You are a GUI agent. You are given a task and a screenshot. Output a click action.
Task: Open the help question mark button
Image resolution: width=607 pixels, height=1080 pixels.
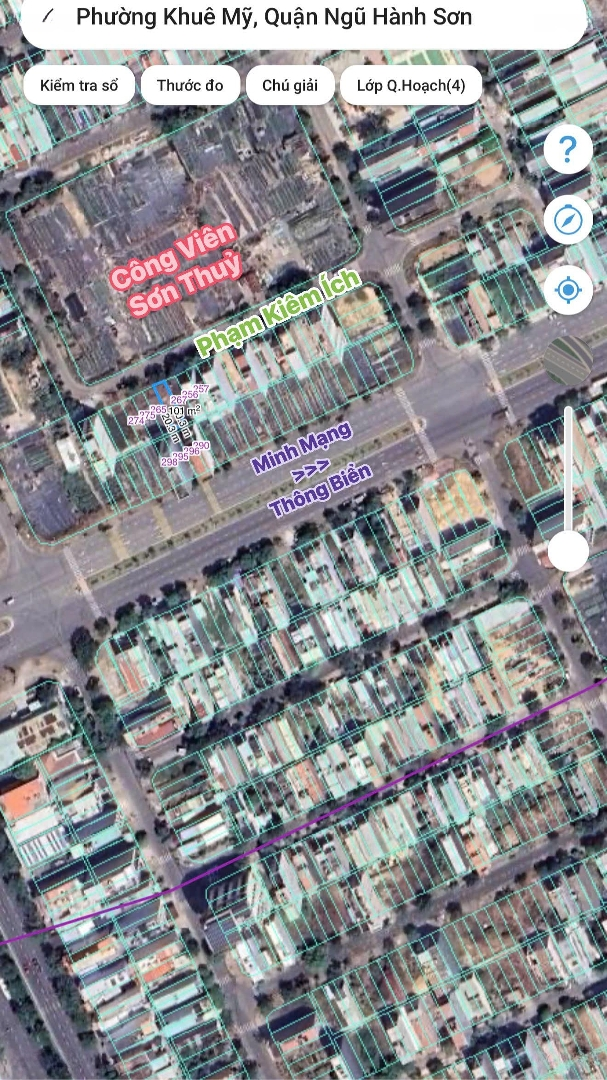coord(568,150)
